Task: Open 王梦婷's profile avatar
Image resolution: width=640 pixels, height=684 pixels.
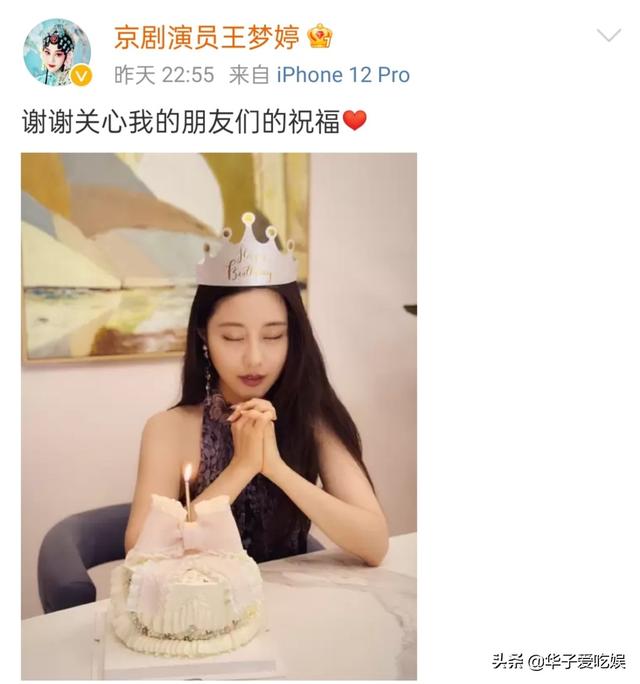Action: (57, 52)
